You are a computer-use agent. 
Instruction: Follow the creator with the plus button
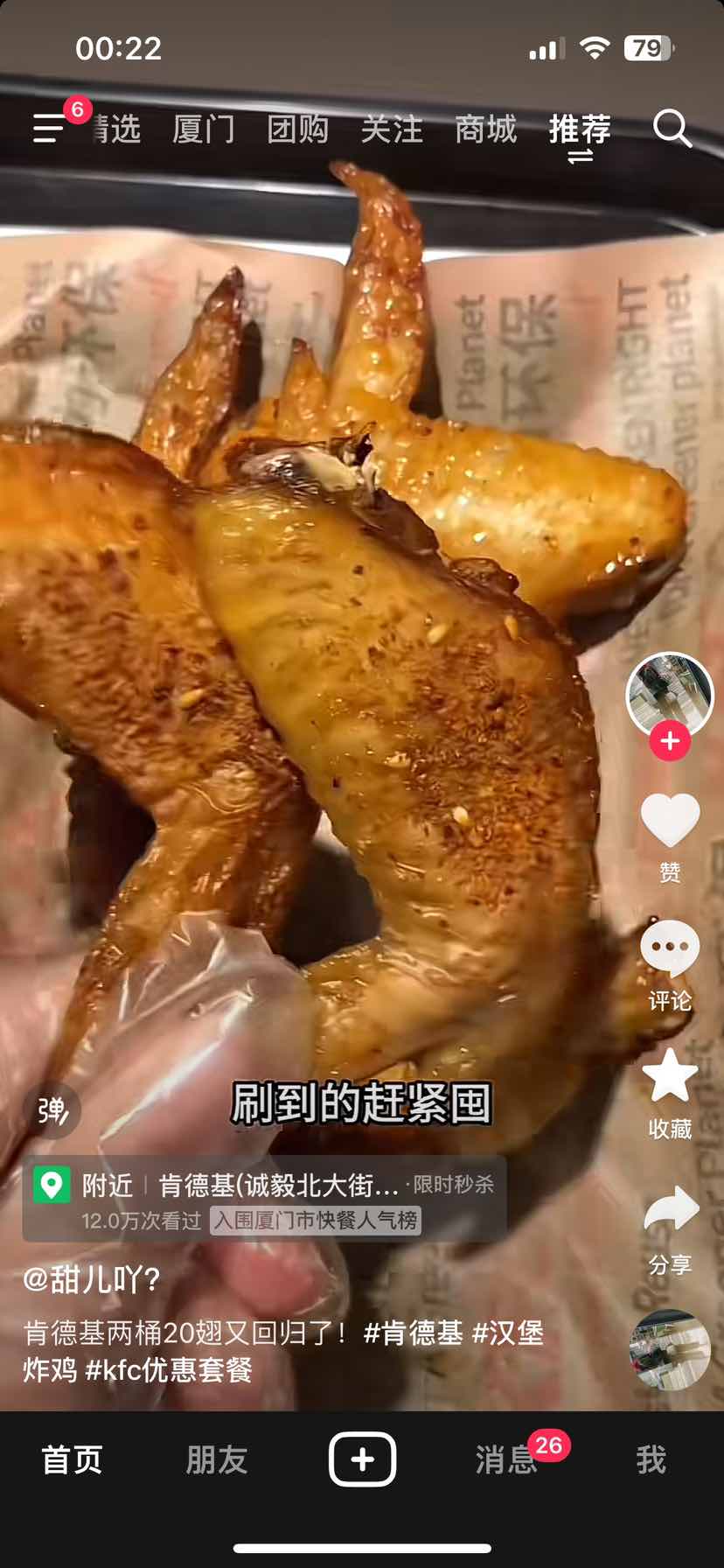point(670,741)
